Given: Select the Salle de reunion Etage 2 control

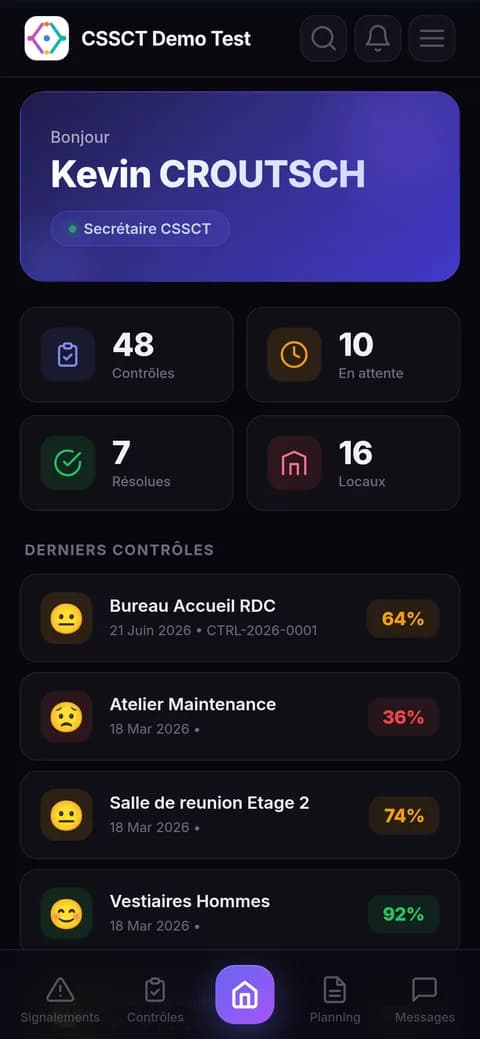Looking at the screenshot, I should click(x=240, y=814).
